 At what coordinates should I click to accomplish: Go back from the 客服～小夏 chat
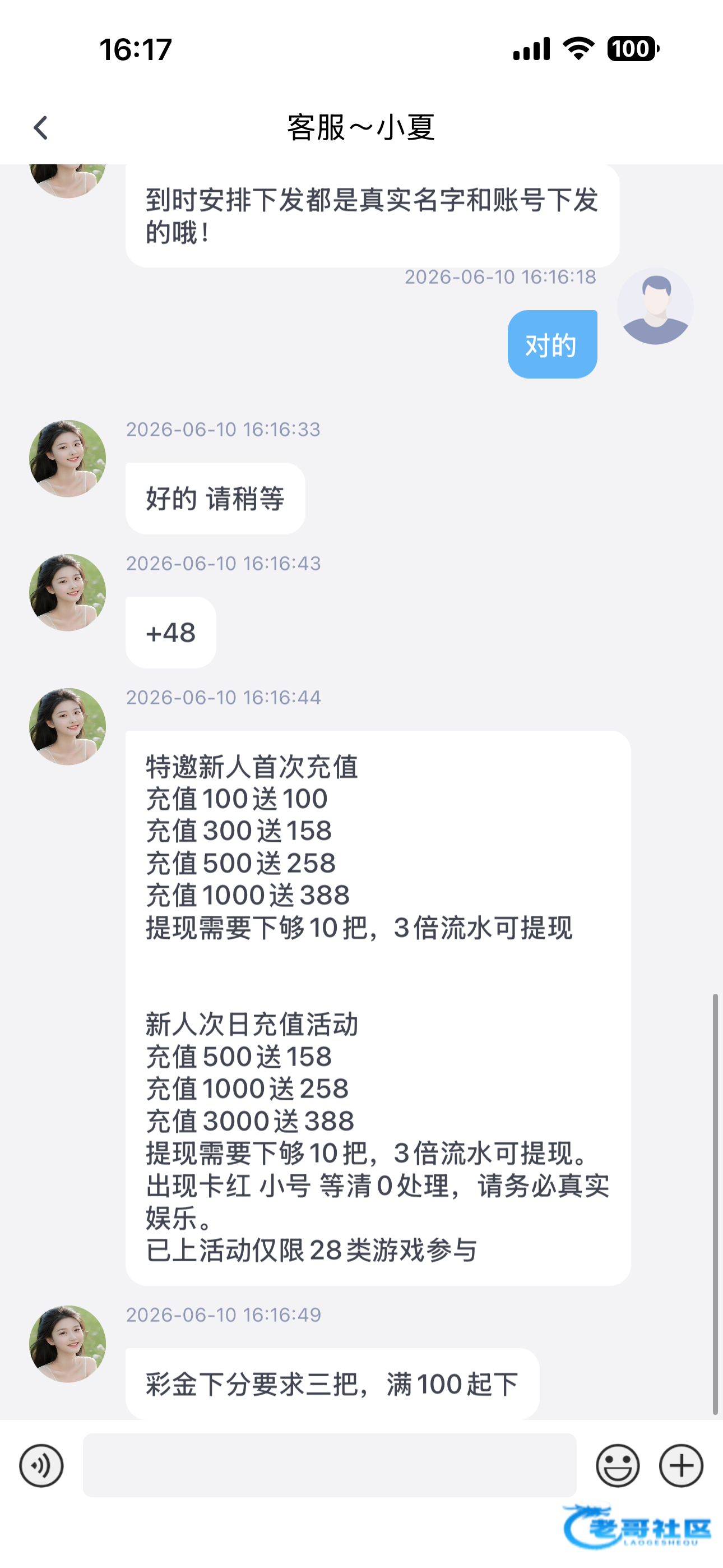(x=41, y=128)
